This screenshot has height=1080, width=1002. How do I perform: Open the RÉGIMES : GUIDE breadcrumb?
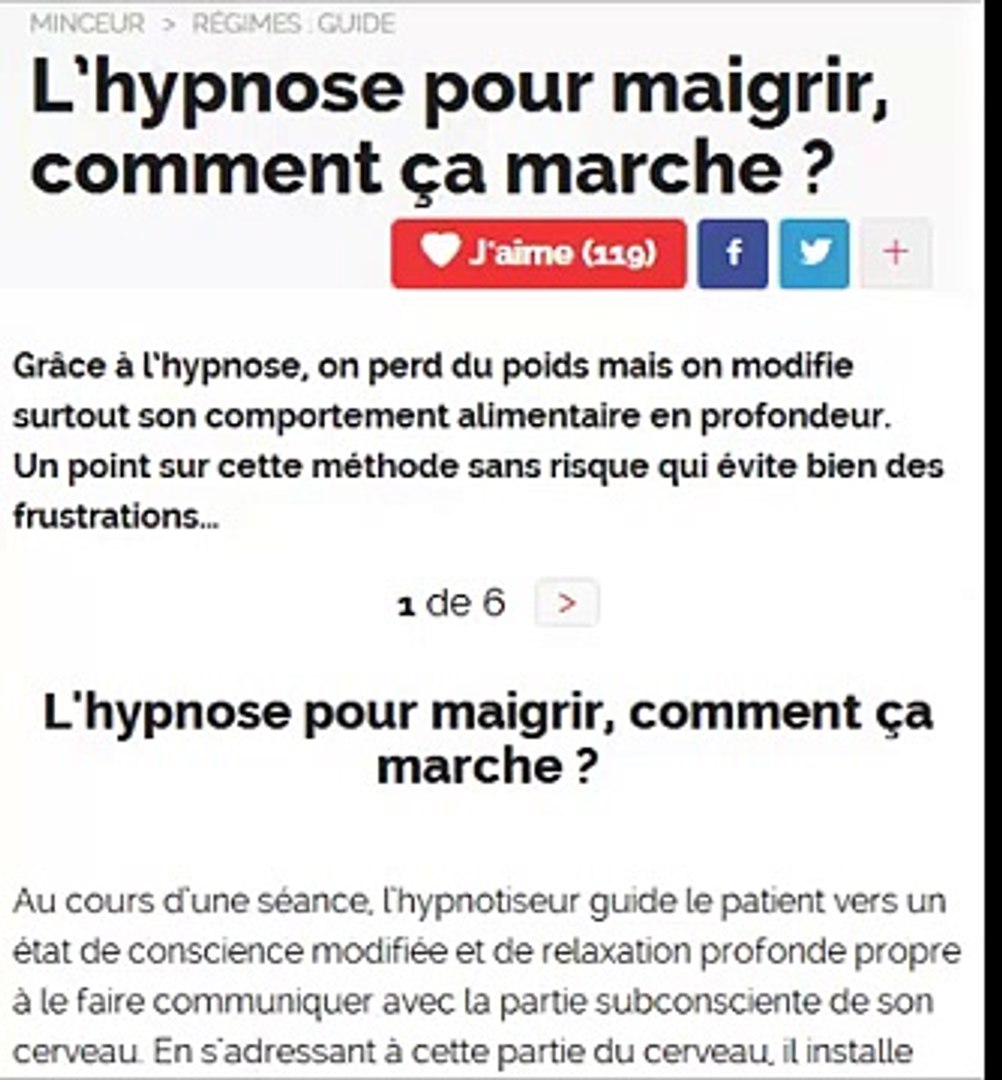point(293,23)
